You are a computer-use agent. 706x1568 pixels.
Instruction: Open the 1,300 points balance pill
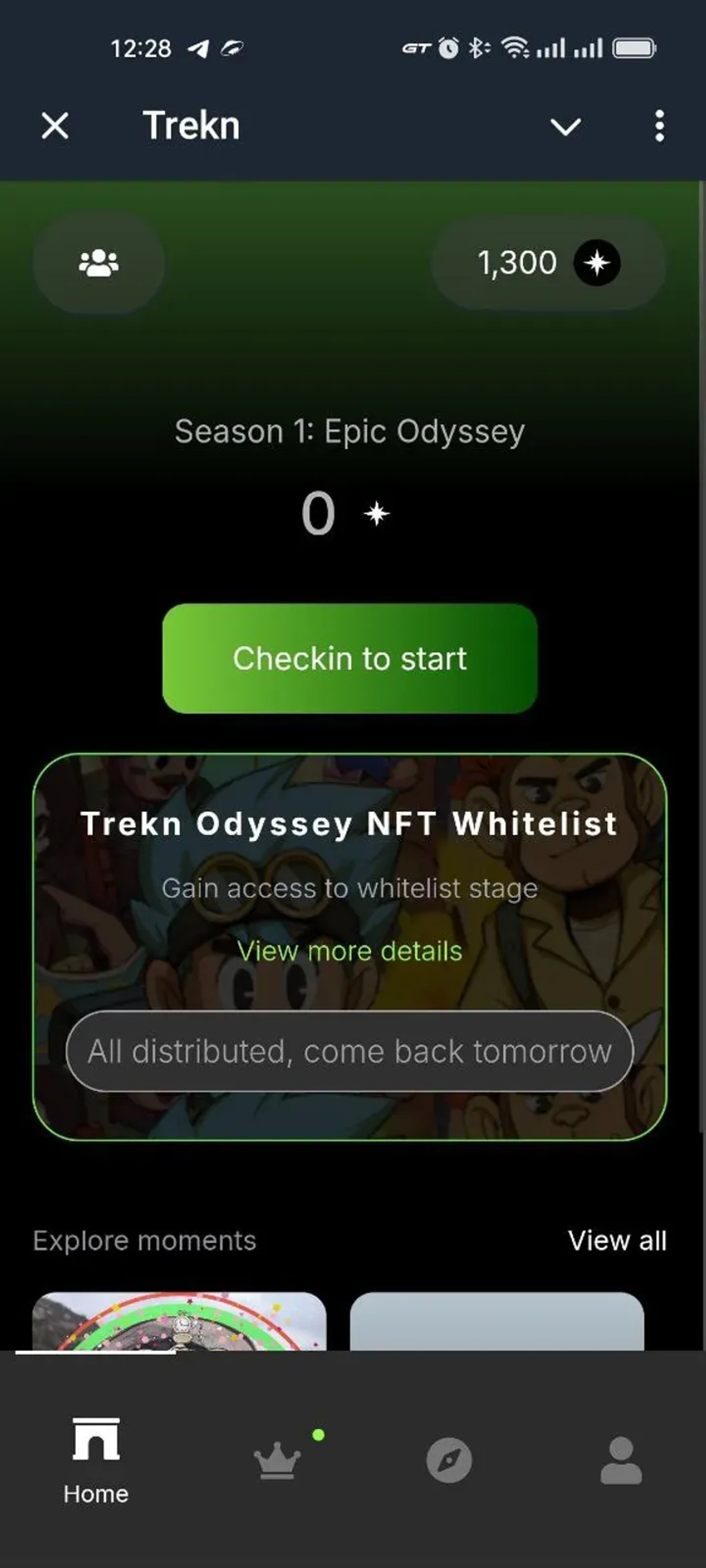click(548, 263)
